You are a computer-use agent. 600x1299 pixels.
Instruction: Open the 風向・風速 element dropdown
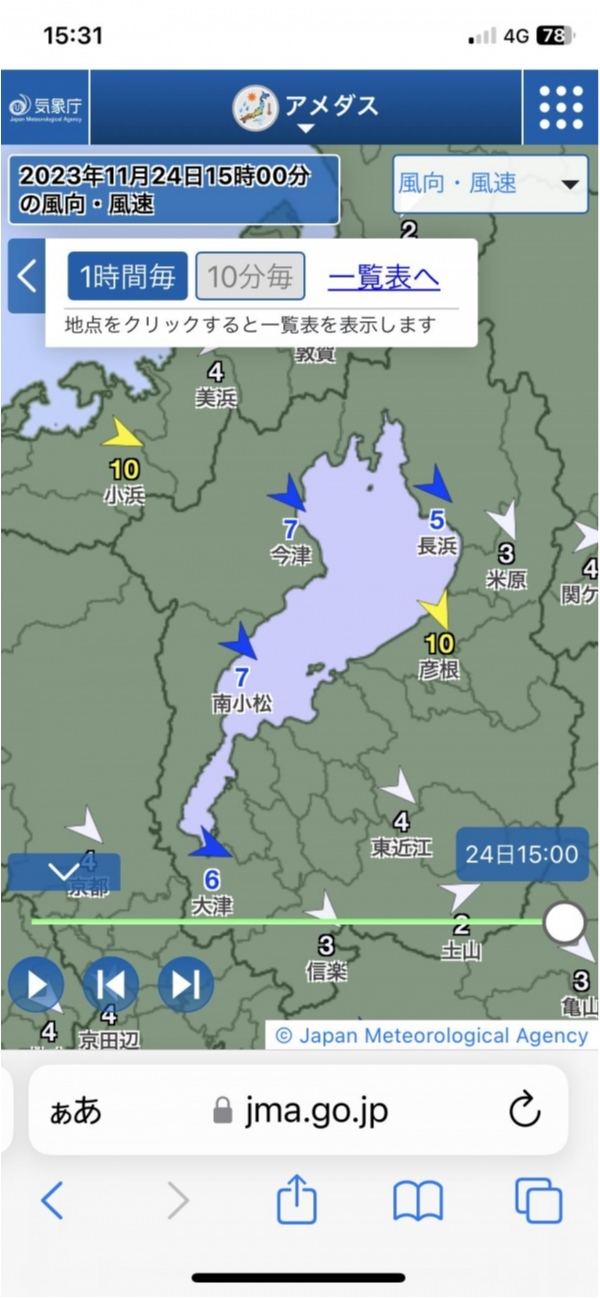(489, 184)
